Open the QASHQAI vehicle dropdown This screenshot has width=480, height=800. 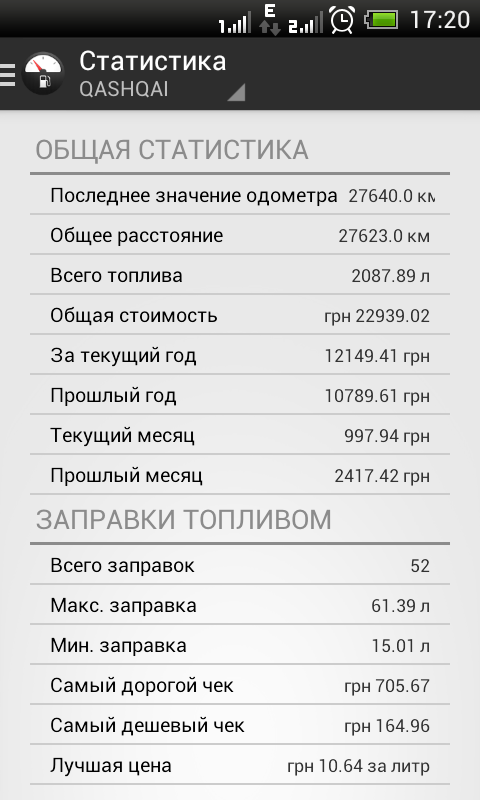[162, 74]
